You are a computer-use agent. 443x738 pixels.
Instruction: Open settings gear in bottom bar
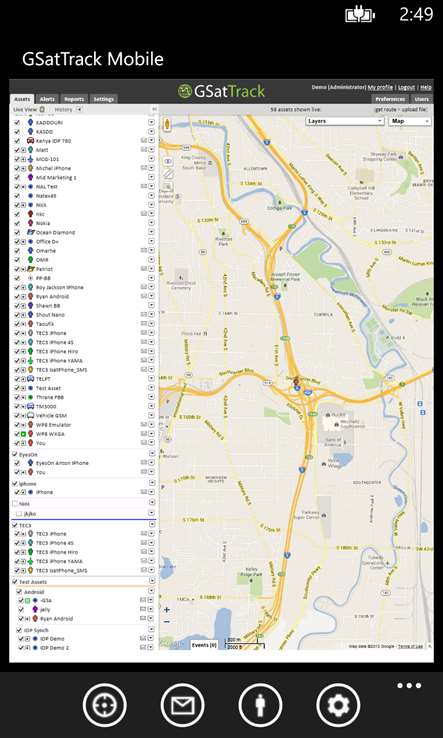[338, 705]
